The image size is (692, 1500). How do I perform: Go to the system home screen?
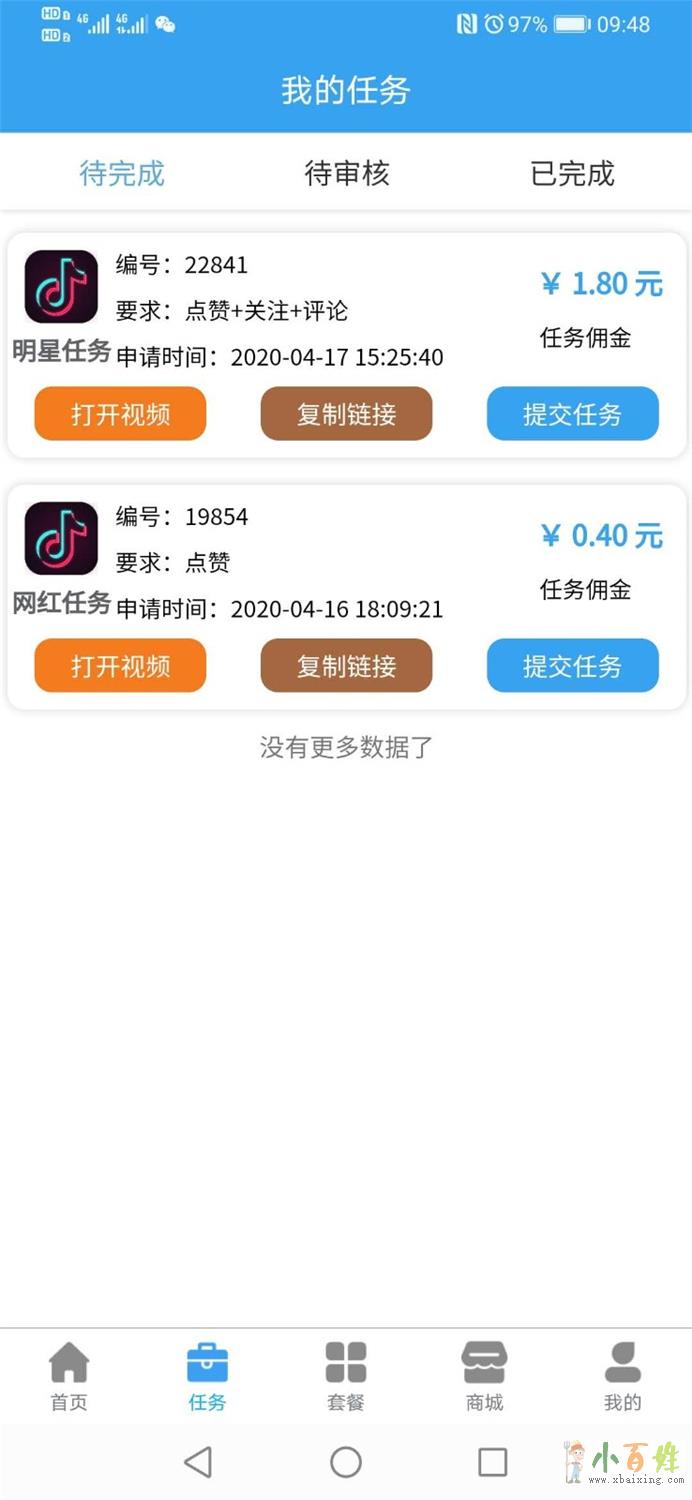pos(346,1462)
